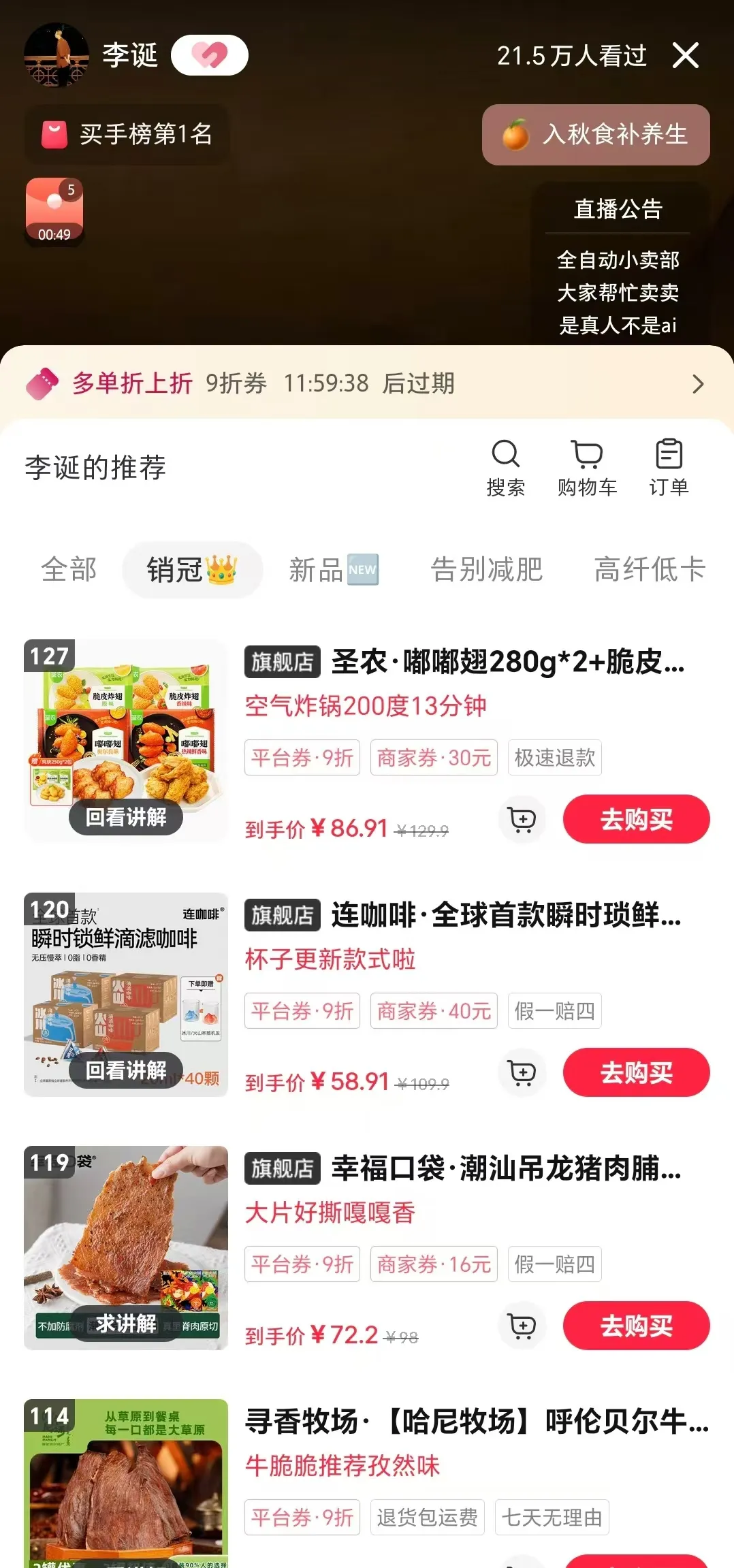
Task: Add 连咖啡 coffee to cart
Action: [522, 1073]
